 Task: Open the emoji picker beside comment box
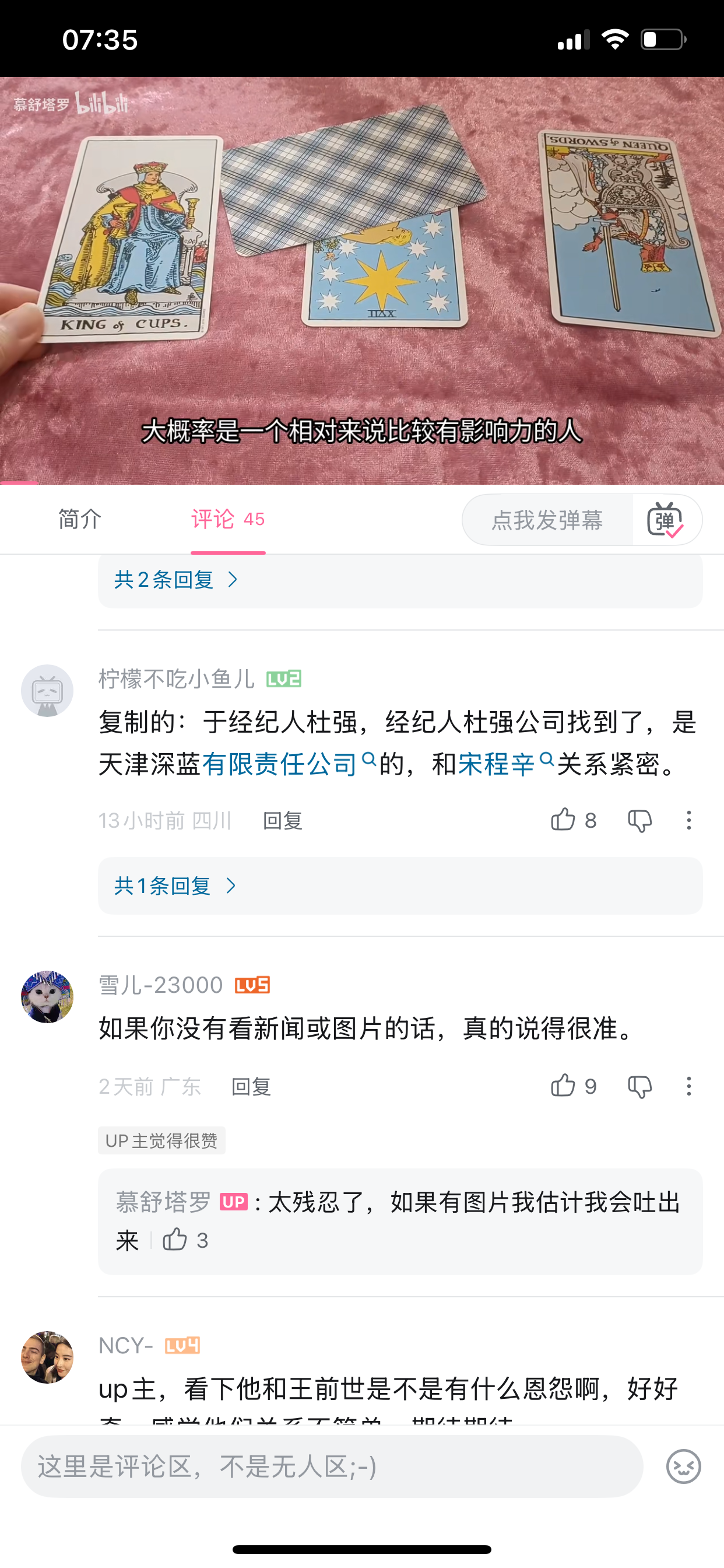click(x=683, y=1466)
